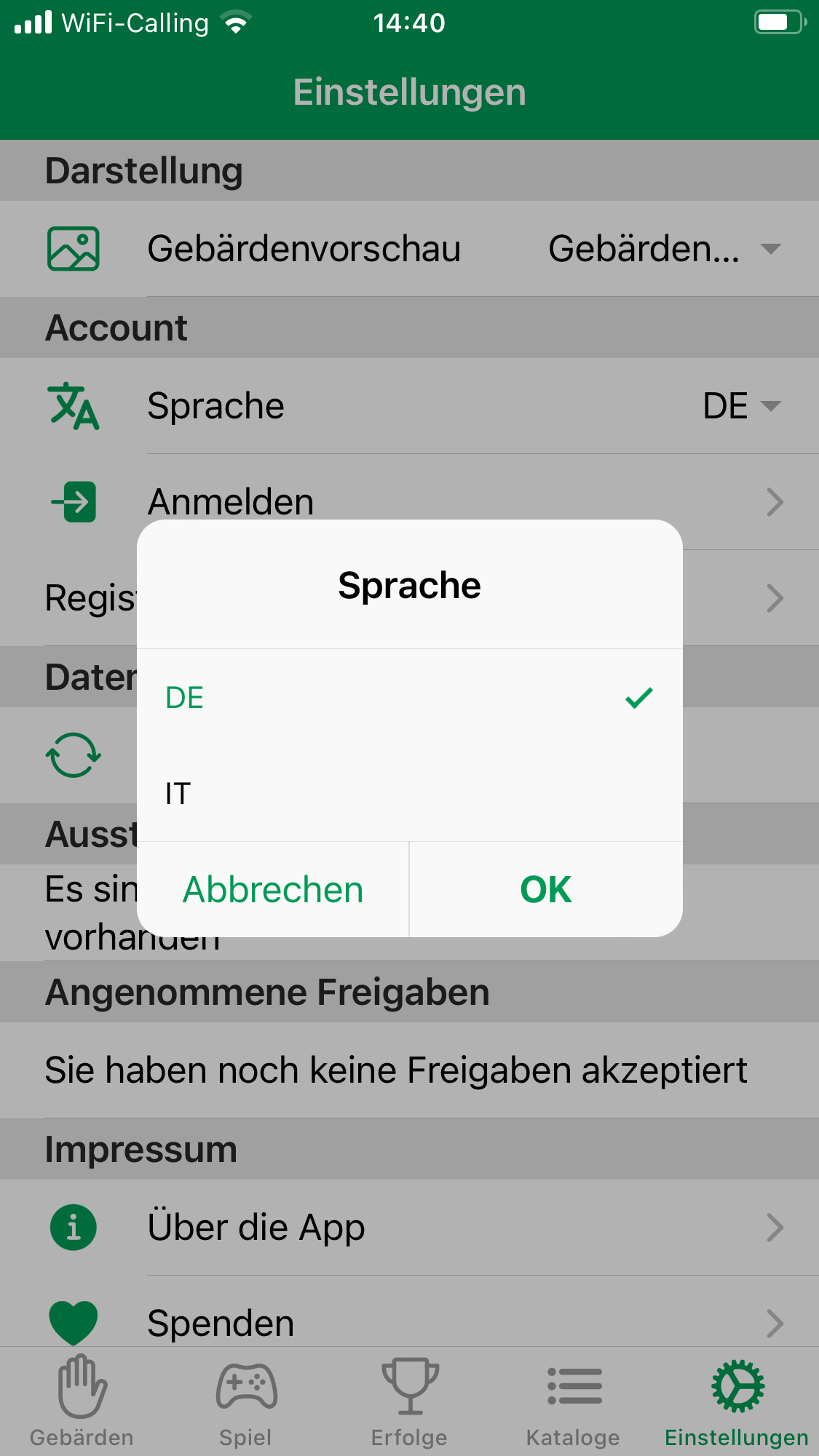Click the green Anmelden login icon
Image resolution: width=819 pixels, height=1456 pixels.
point(73,501)
